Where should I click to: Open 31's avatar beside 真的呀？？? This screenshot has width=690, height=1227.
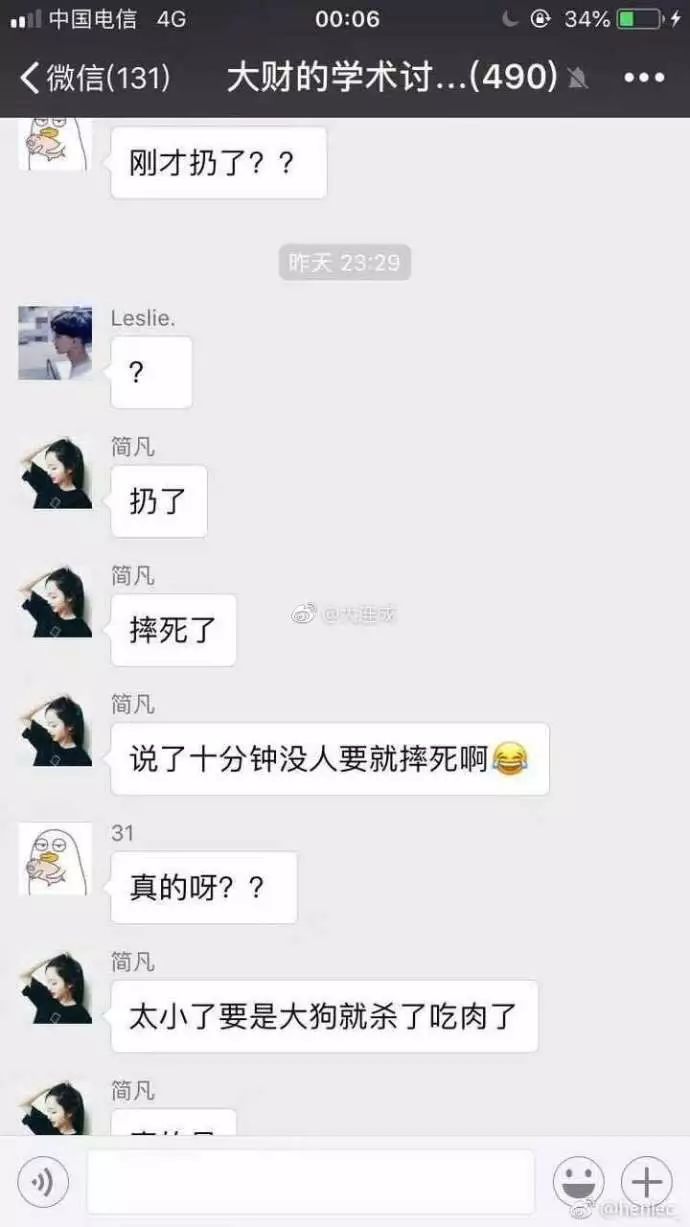point(55,859)
